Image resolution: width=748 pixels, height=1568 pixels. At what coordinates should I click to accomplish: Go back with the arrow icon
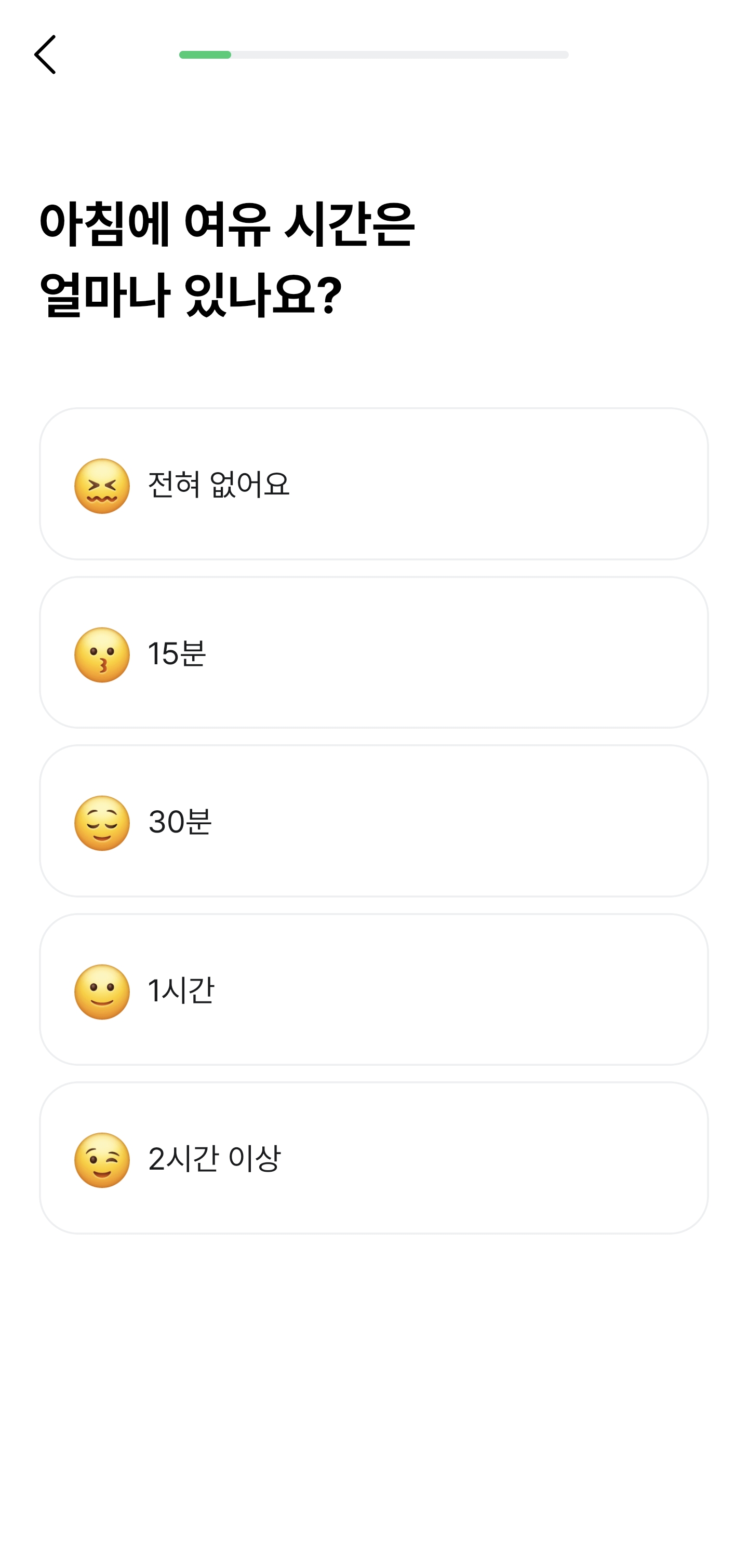(x=45, y=55)
